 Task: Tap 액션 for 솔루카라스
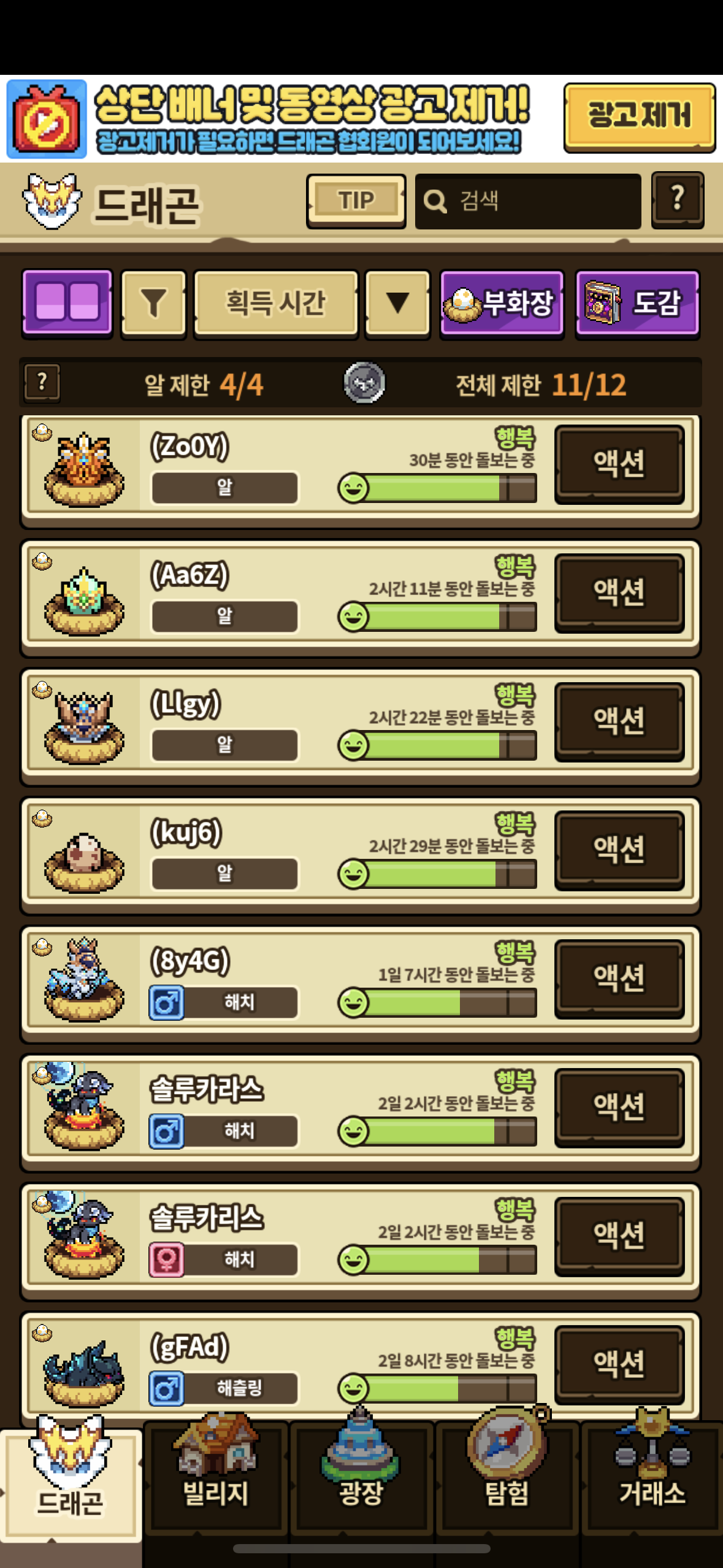pos(619,1107)
